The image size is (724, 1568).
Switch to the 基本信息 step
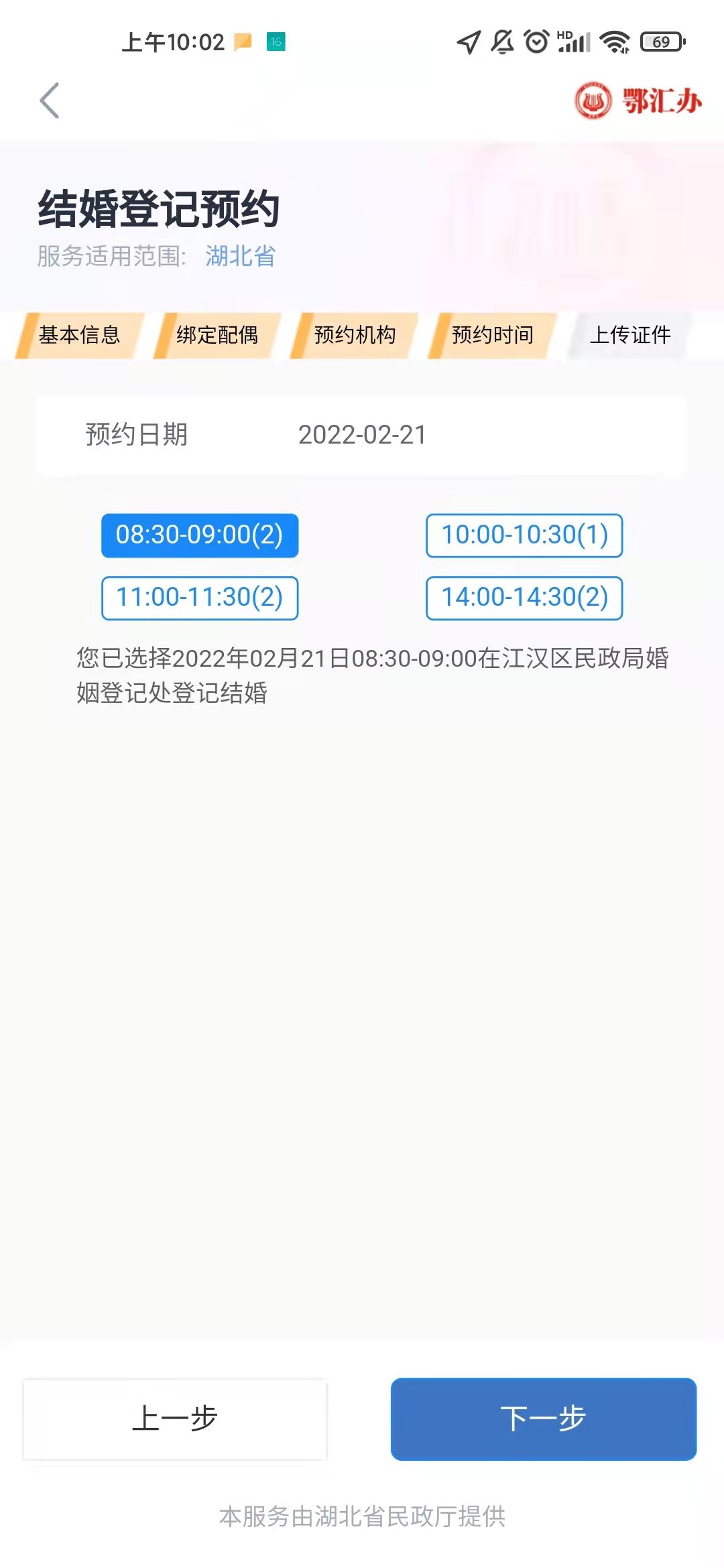tap(79, 335)
